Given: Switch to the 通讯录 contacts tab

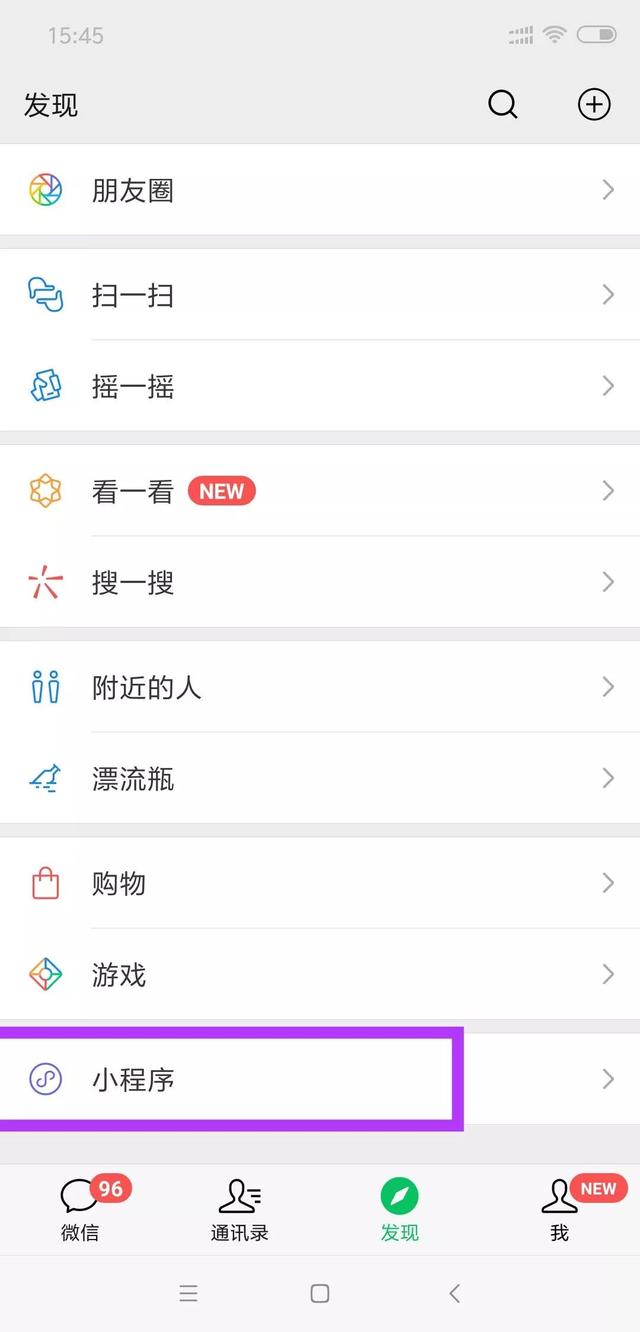Looking at the screenshot, I should point(240,1208).
